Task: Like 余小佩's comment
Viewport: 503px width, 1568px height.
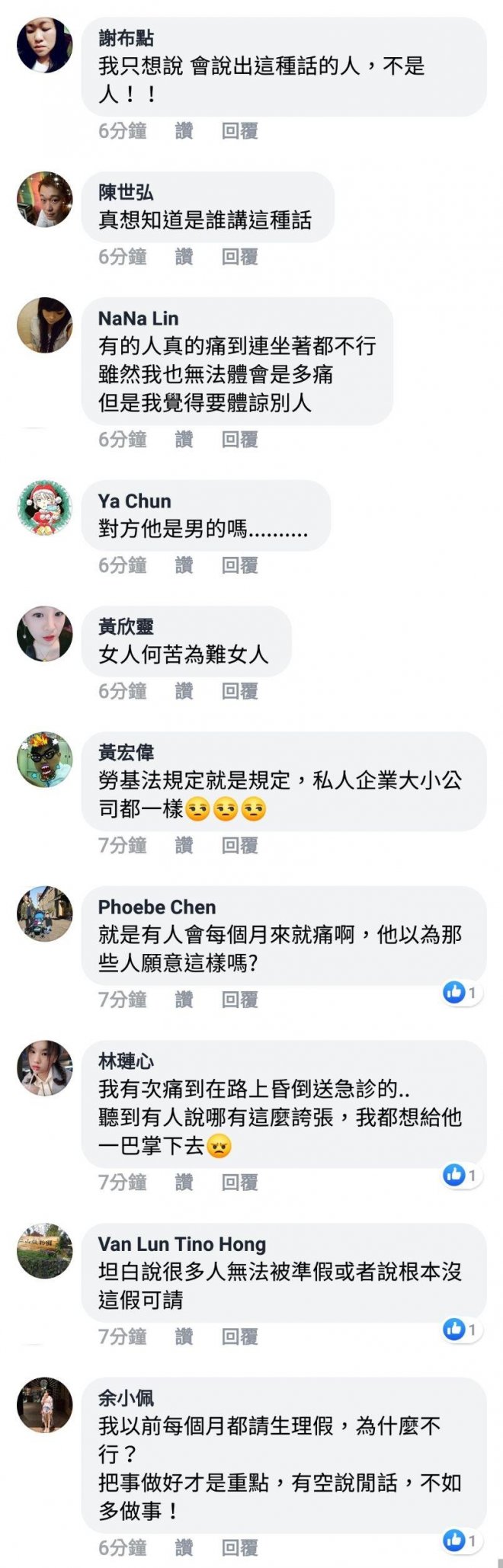Action: [x=184, y=1547]
